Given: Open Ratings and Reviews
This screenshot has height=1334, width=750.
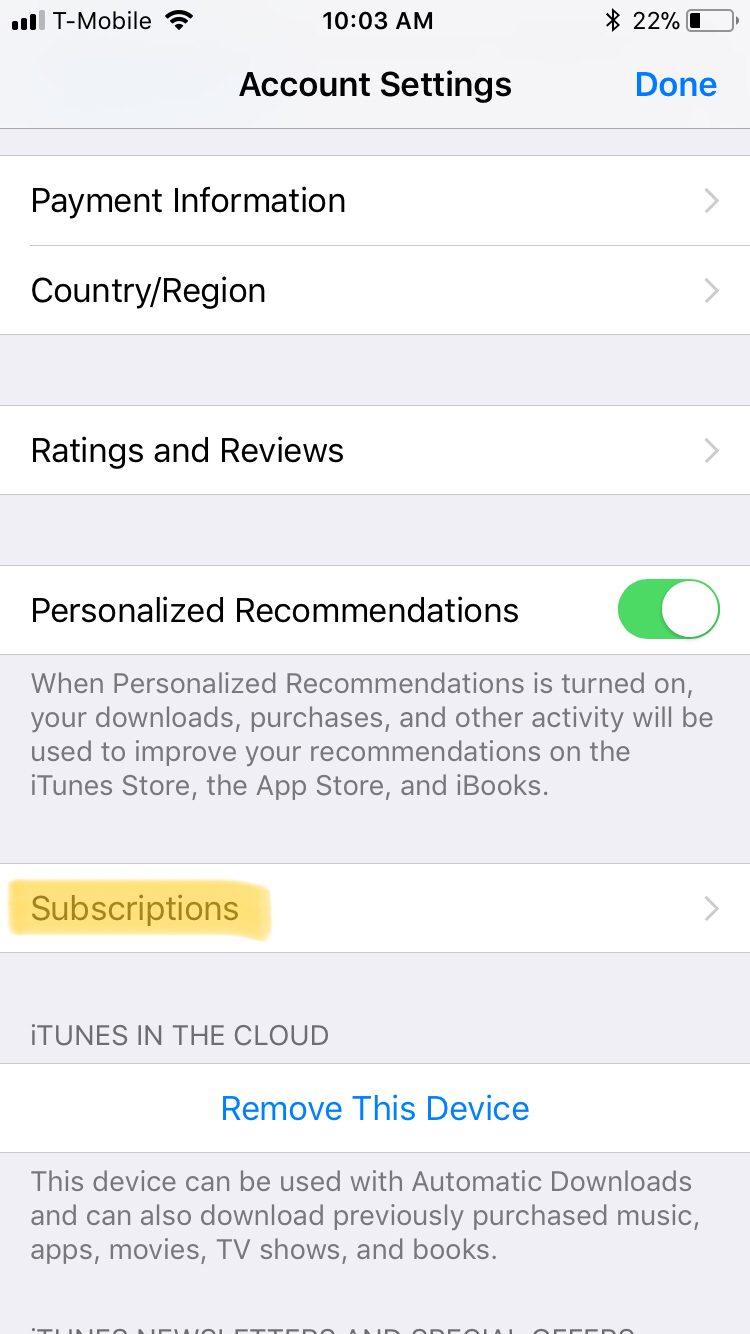Looking at the screenshot, I should pos(375,451).
